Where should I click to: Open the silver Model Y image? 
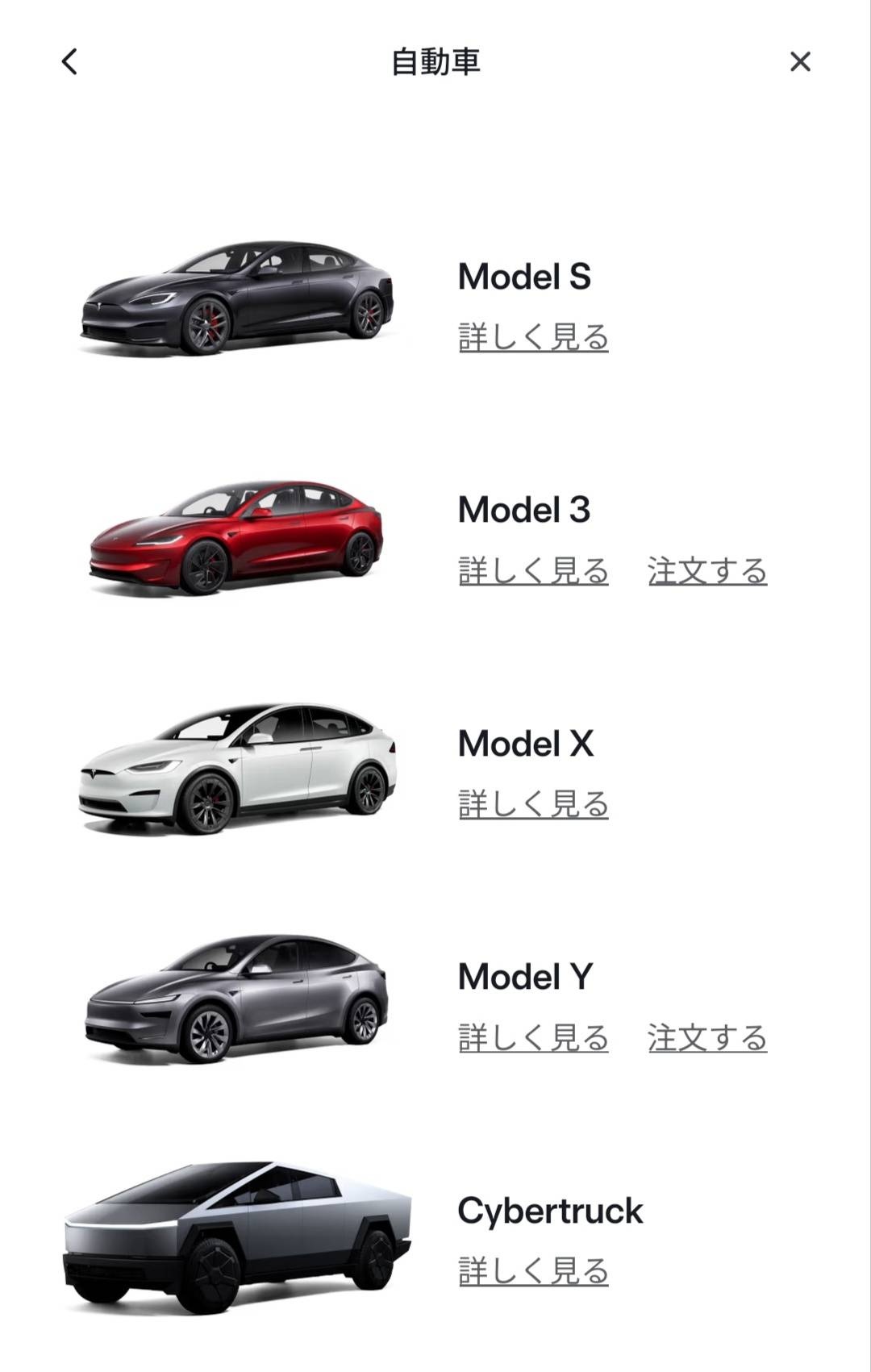click(236, 999)
